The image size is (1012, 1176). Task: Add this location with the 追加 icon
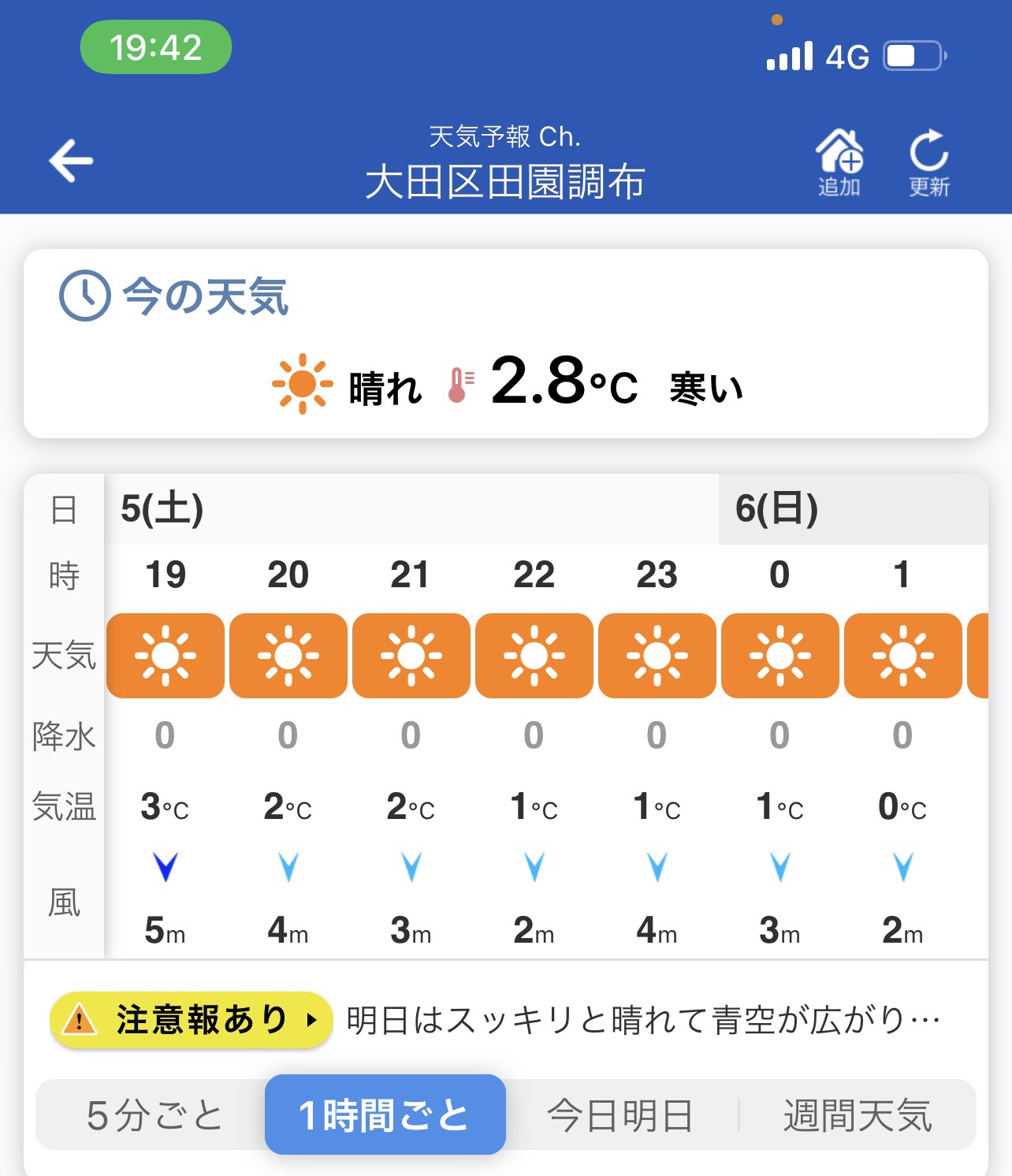pos(839,162)
